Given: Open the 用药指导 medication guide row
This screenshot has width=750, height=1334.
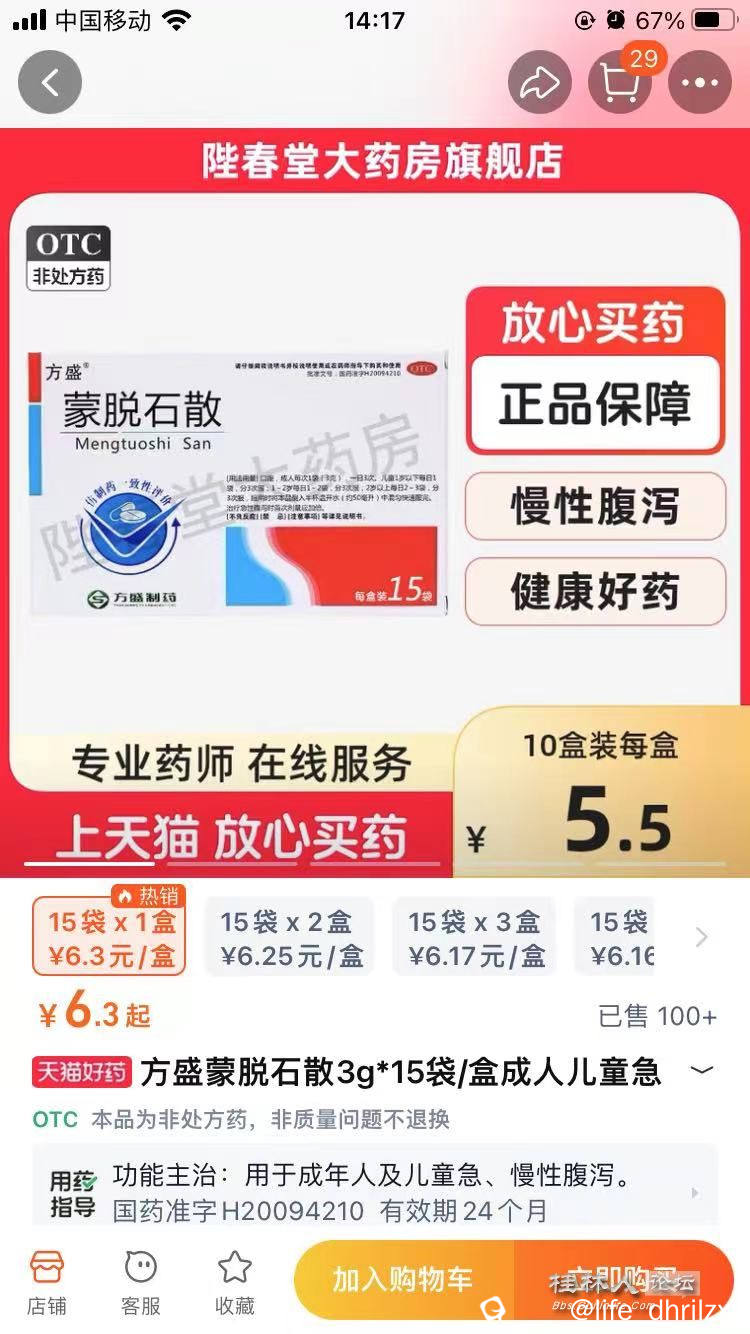Looking at the screenshot, I should coord(375,1192).
